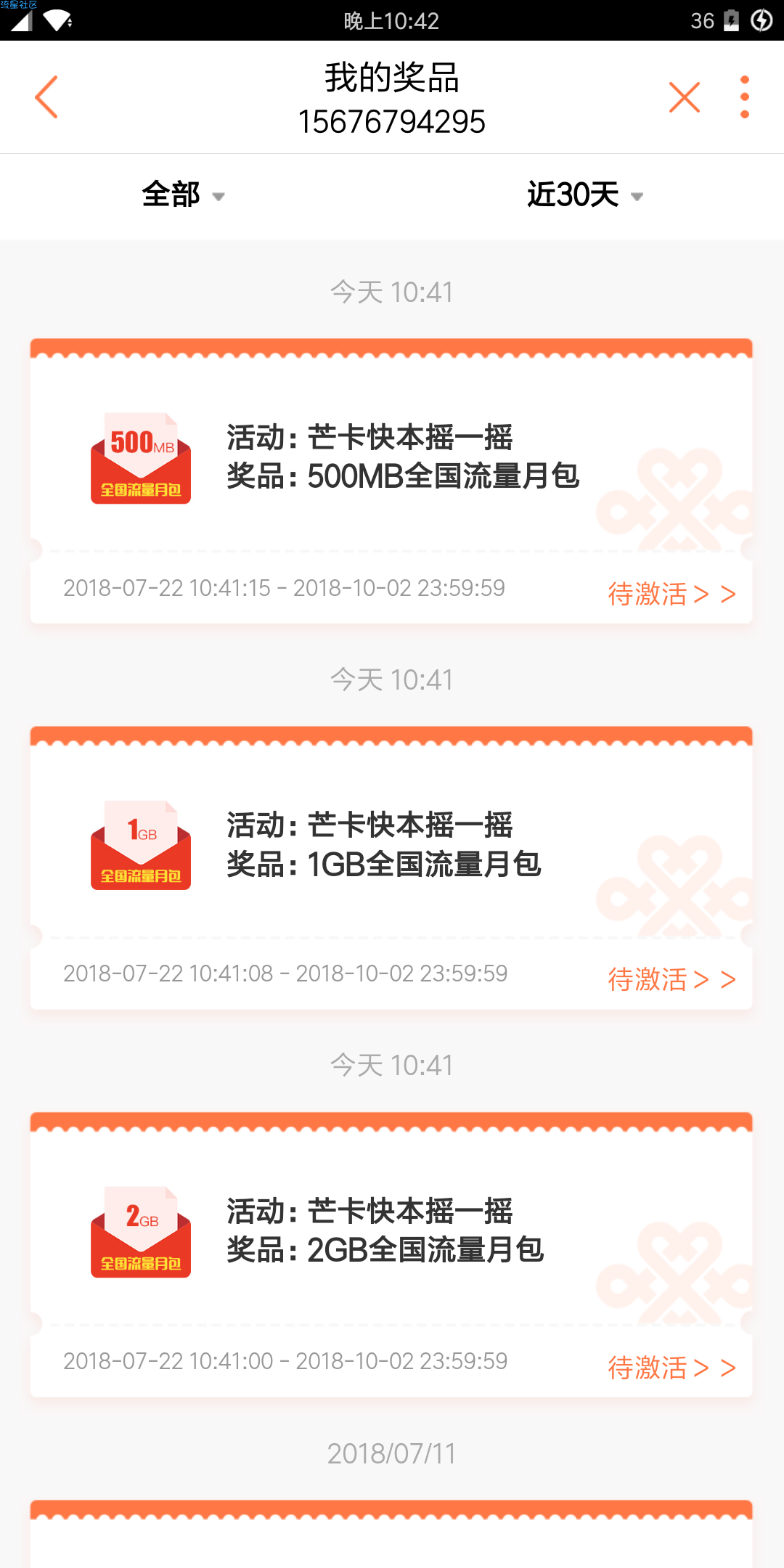Activate the 1GB data package via 待激活
This screenshot has width=784, height=1568.
[671, 979]
